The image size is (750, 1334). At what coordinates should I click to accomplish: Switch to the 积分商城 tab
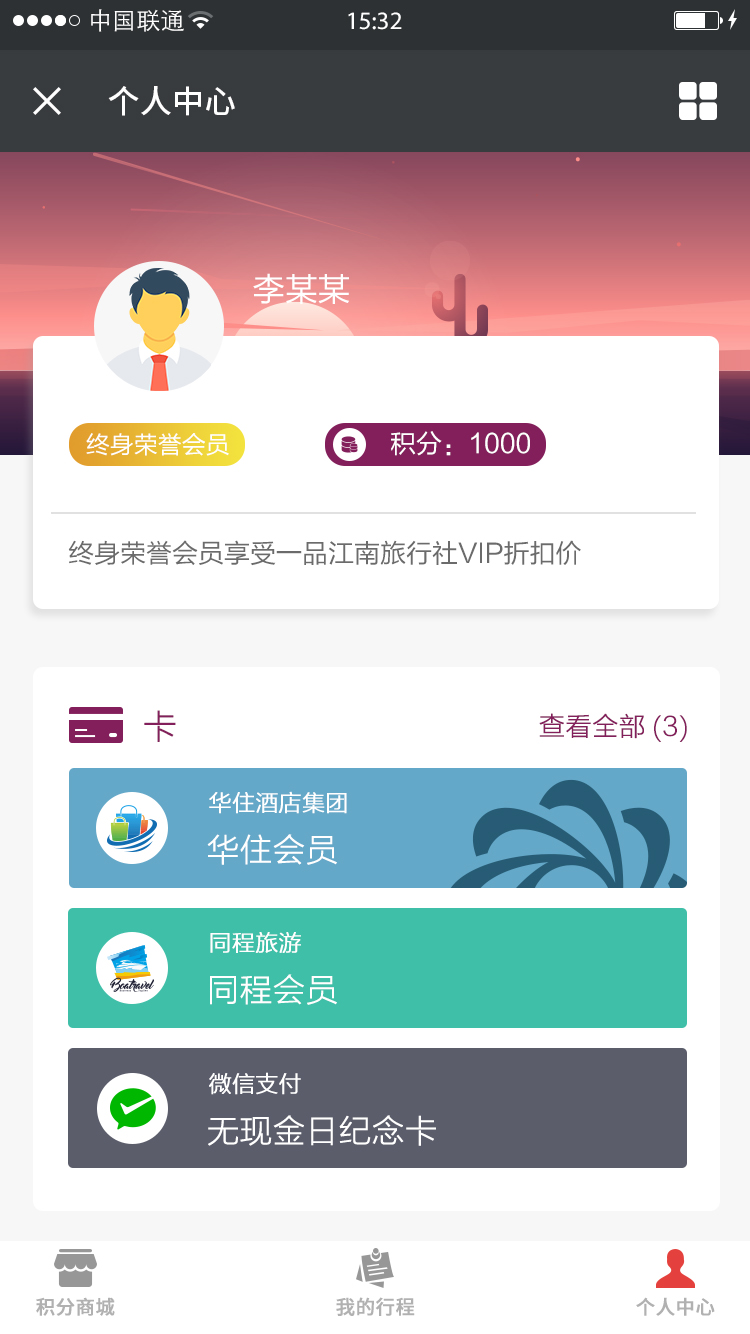(75, 1285)
